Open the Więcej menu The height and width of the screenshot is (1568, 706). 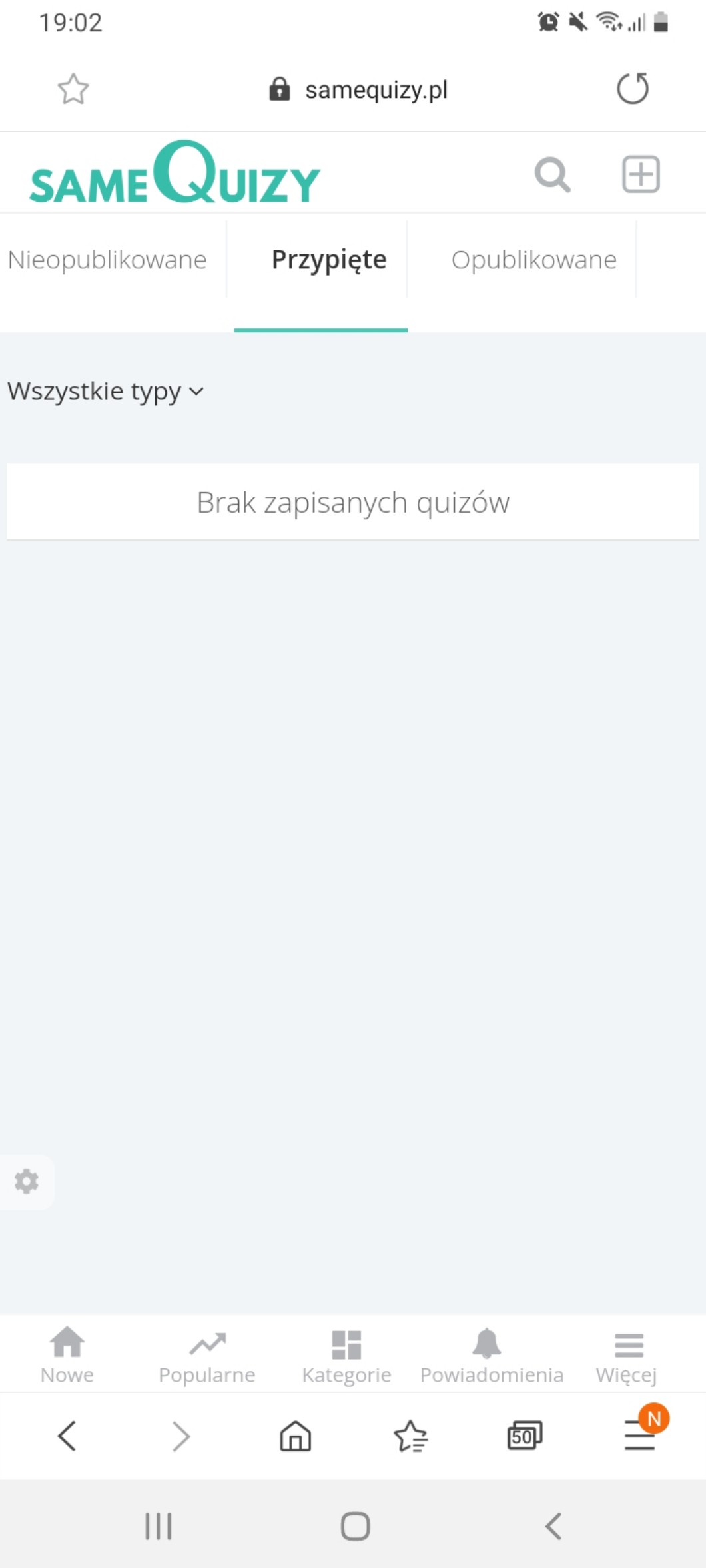pyautogui.click(x=627, y=1354)
